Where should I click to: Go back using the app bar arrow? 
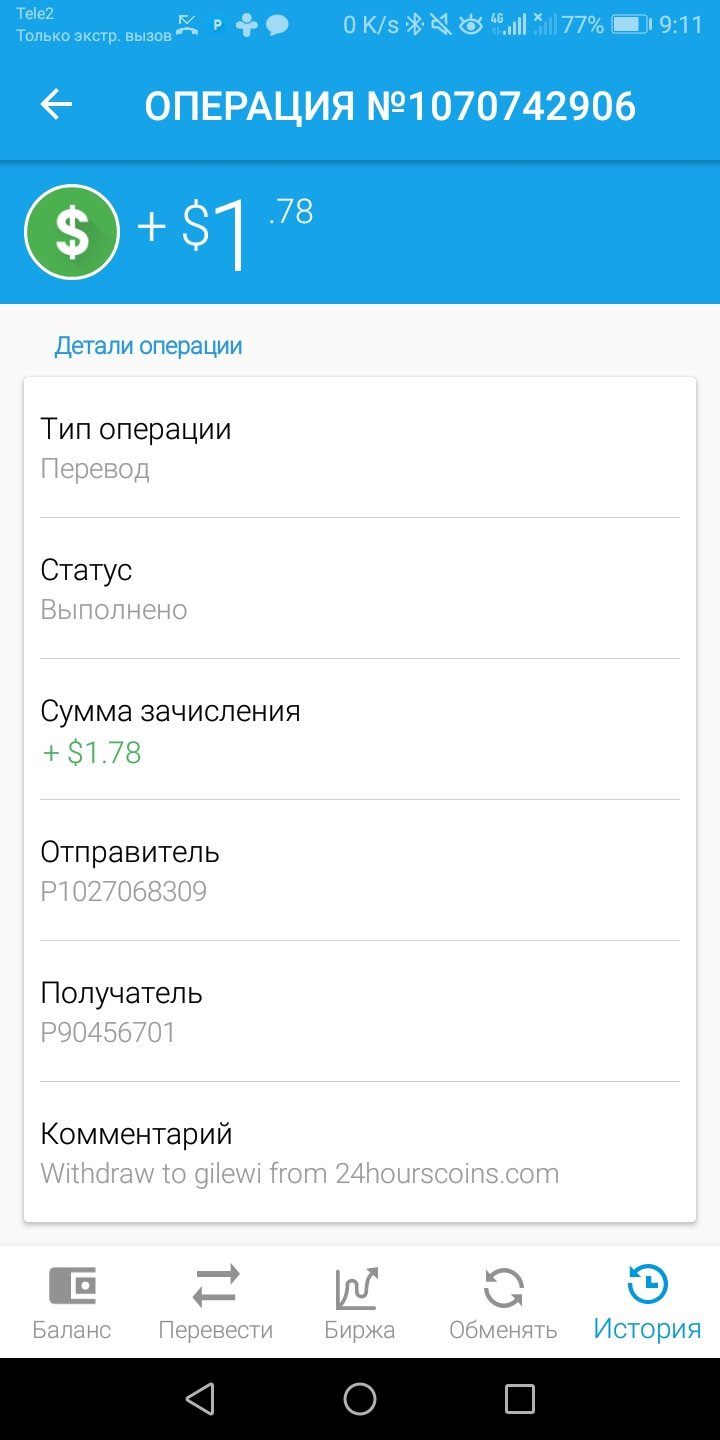(56, 105)
